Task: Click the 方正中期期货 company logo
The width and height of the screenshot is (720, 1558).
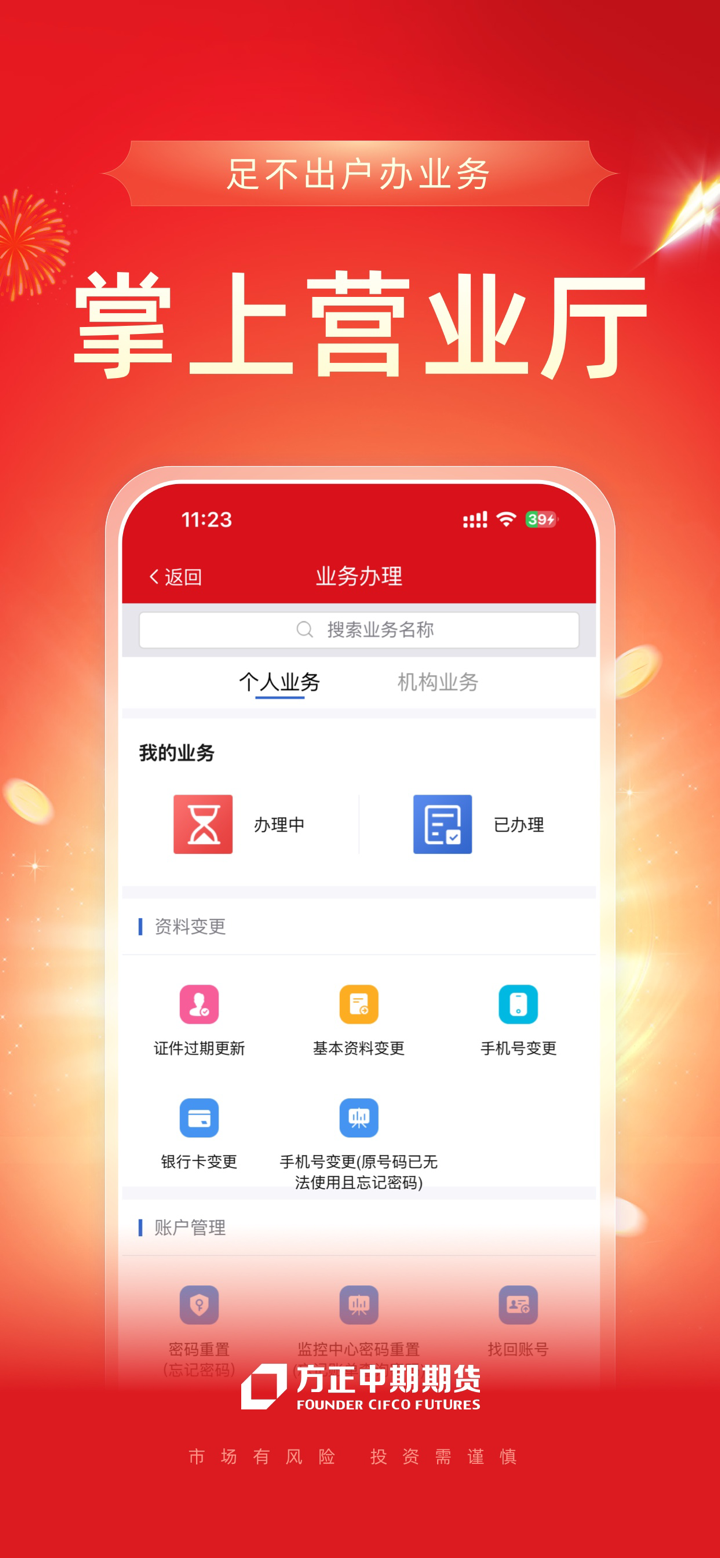Action: [x=358, y=1389]
